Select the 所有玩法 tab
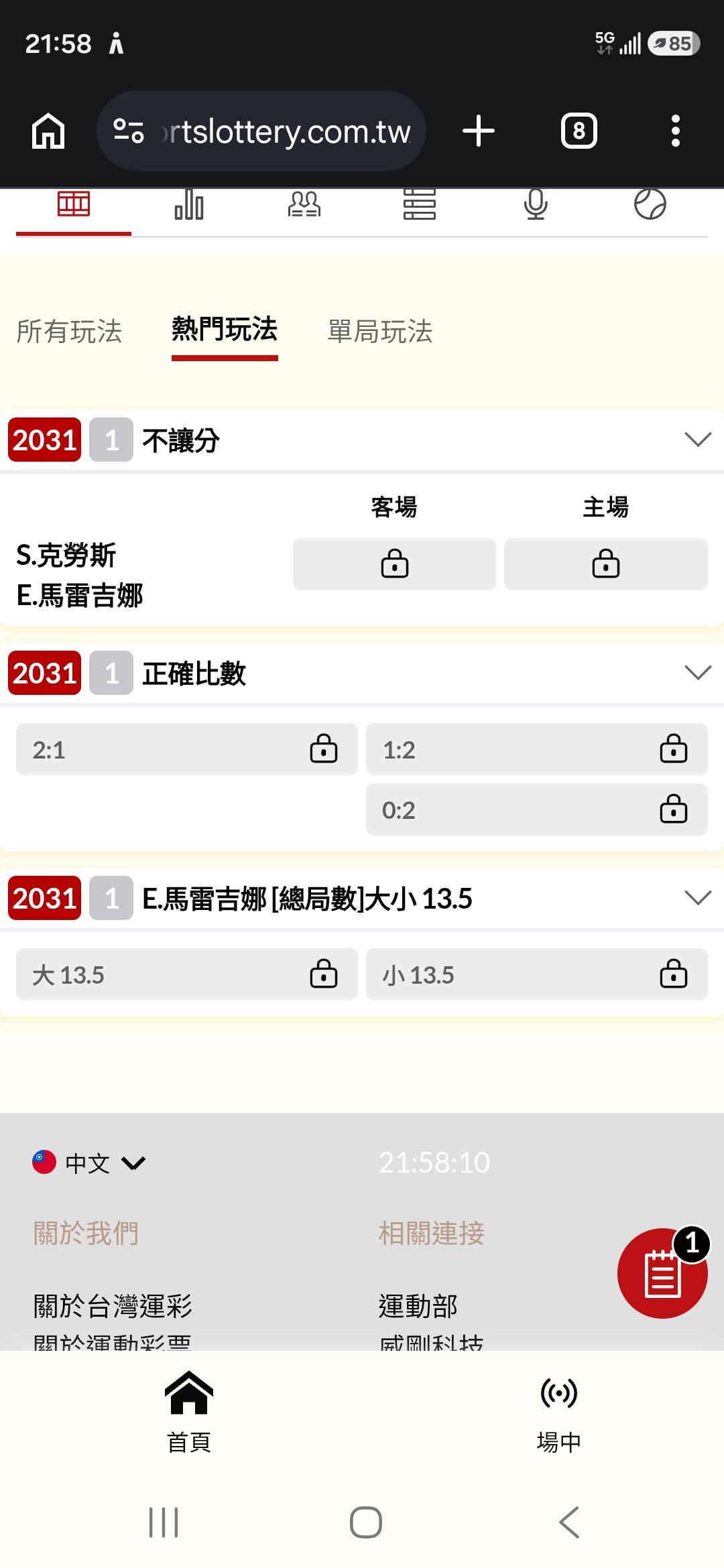Viewport: 724px width, 1568px height. (x=70, y=331)
